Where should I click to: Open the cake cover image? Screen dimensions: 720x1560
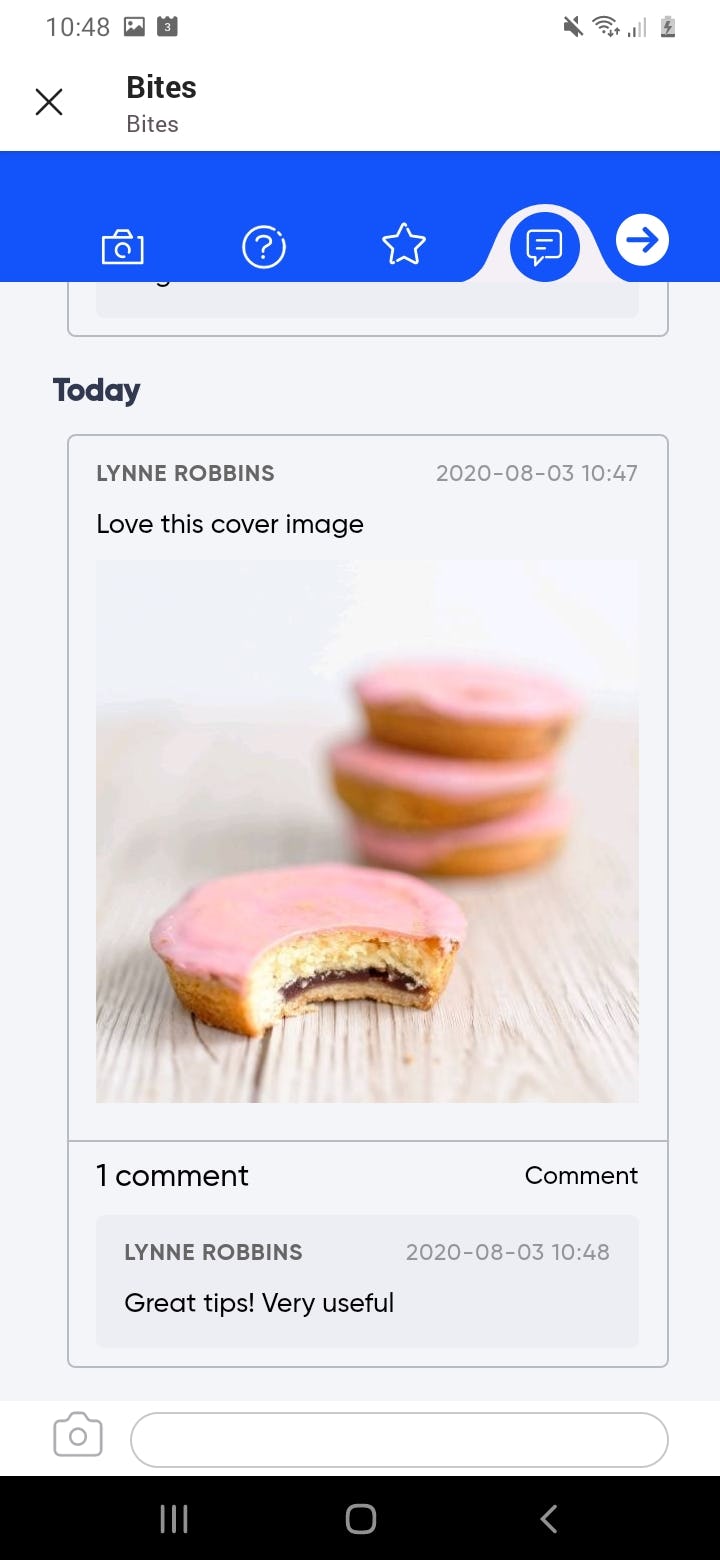367,831
